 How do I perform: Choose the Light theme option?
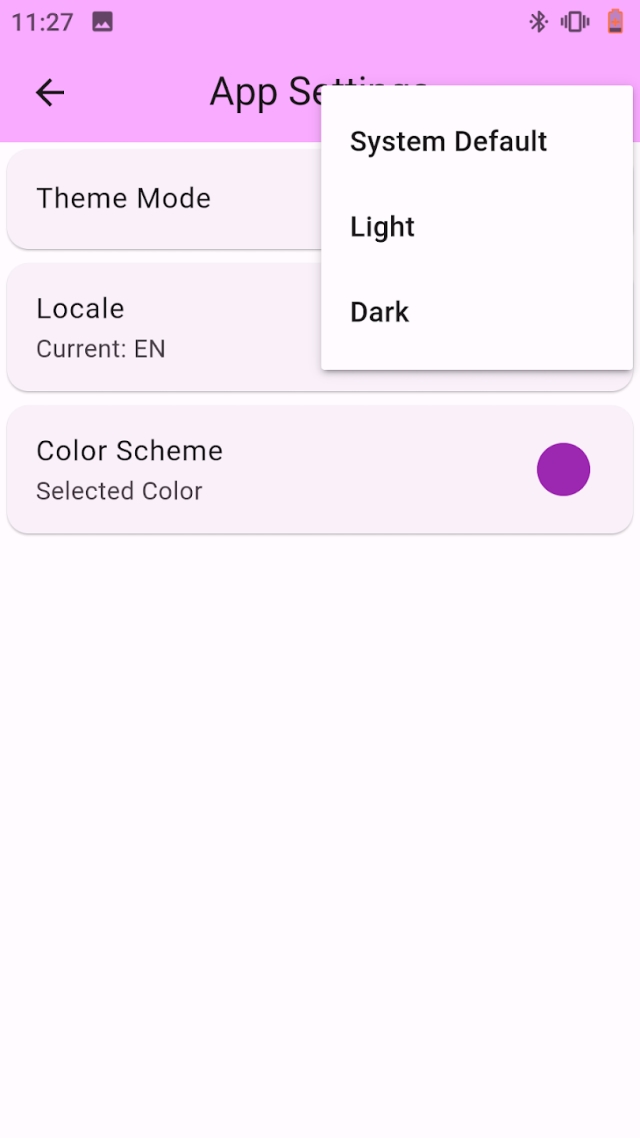pos(383,227)
